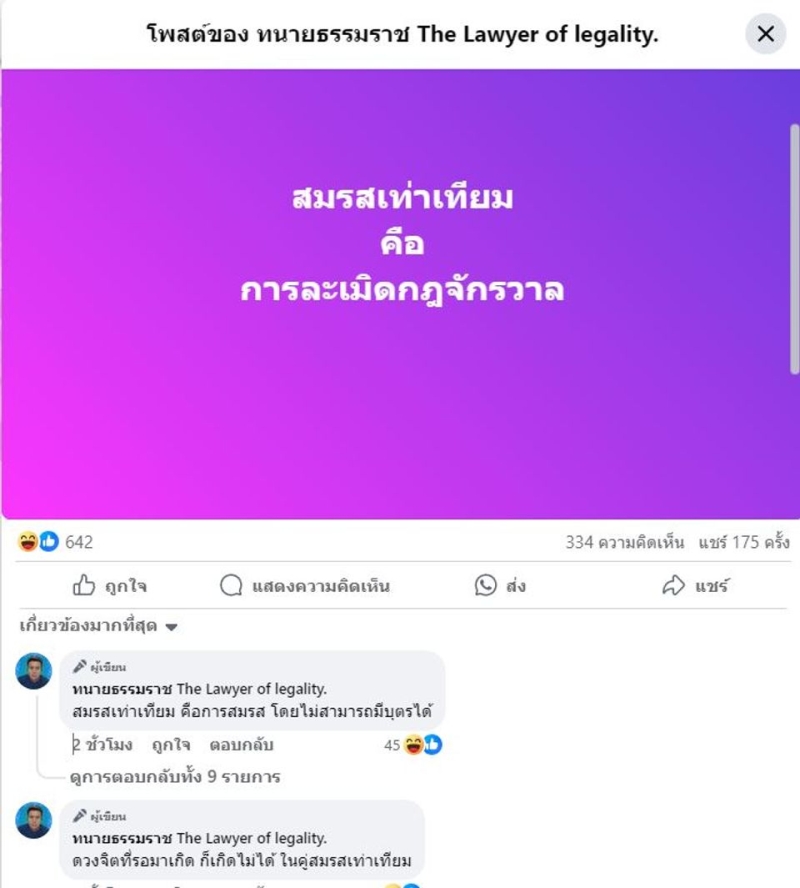
Task: View 45 reactions on first comment
Action: 412,745
